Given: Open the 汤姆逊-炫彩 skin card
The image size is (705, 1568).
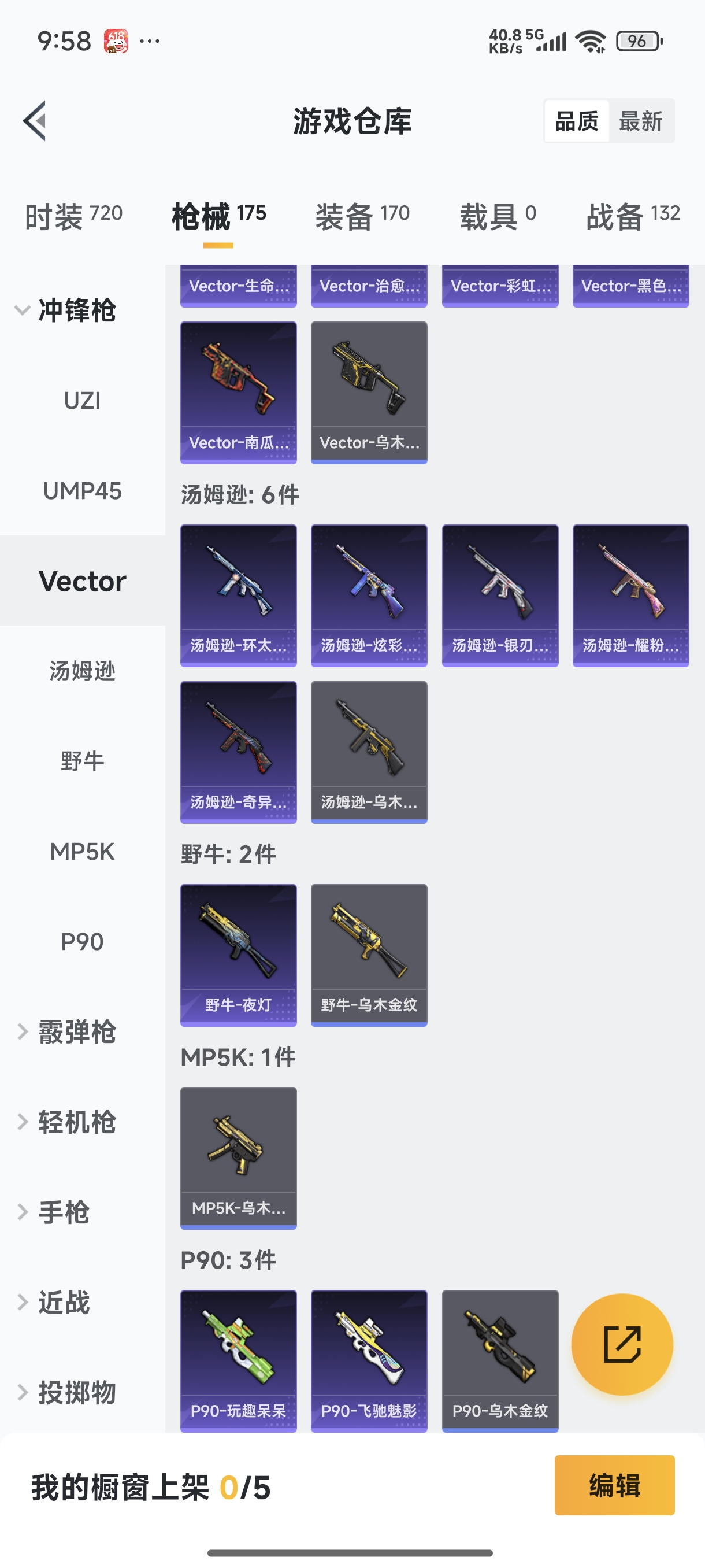Looking at the screenshot, I should [369, 595].
